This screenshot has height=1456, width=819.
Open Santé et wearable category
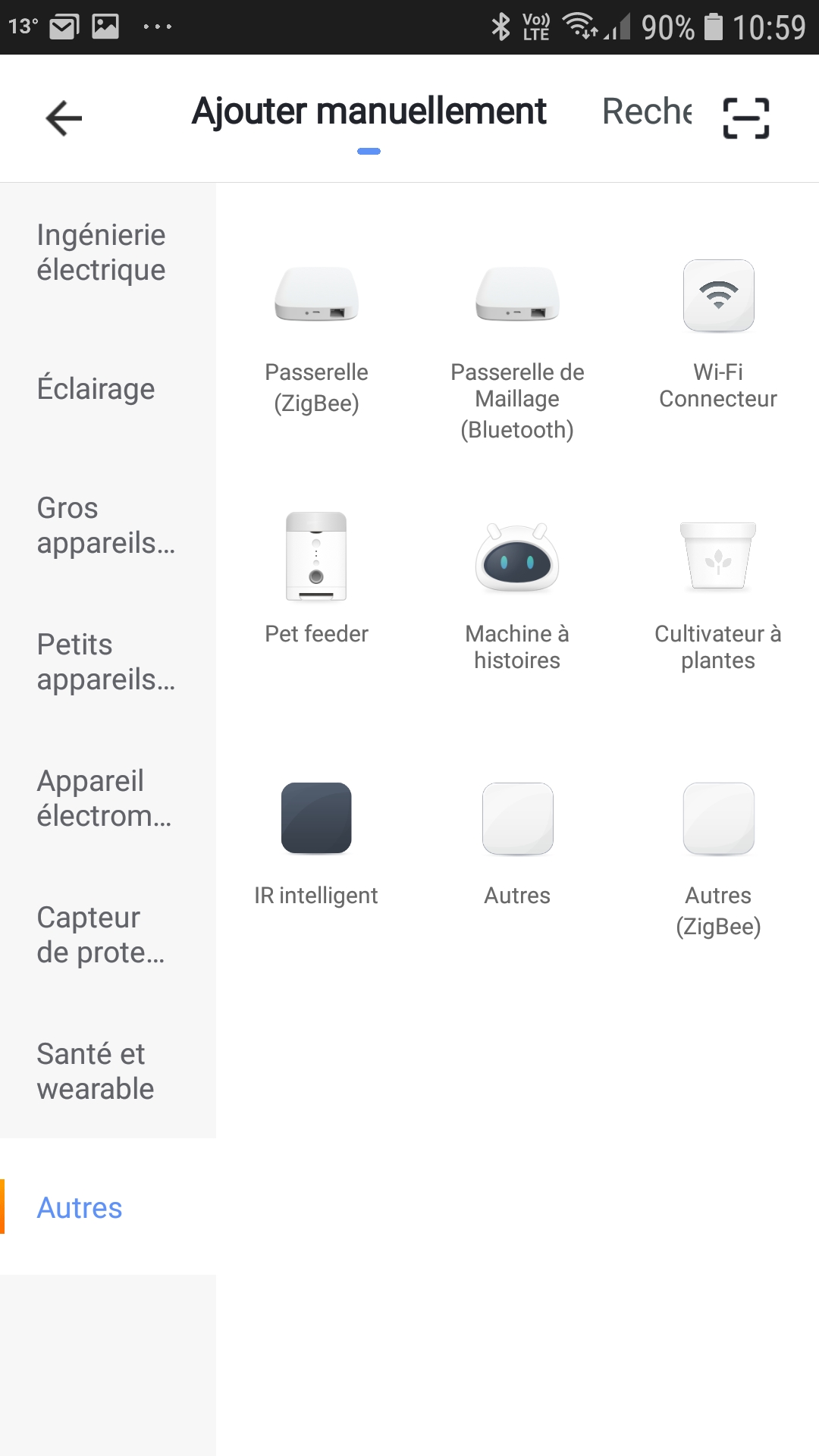[96, 1072]
